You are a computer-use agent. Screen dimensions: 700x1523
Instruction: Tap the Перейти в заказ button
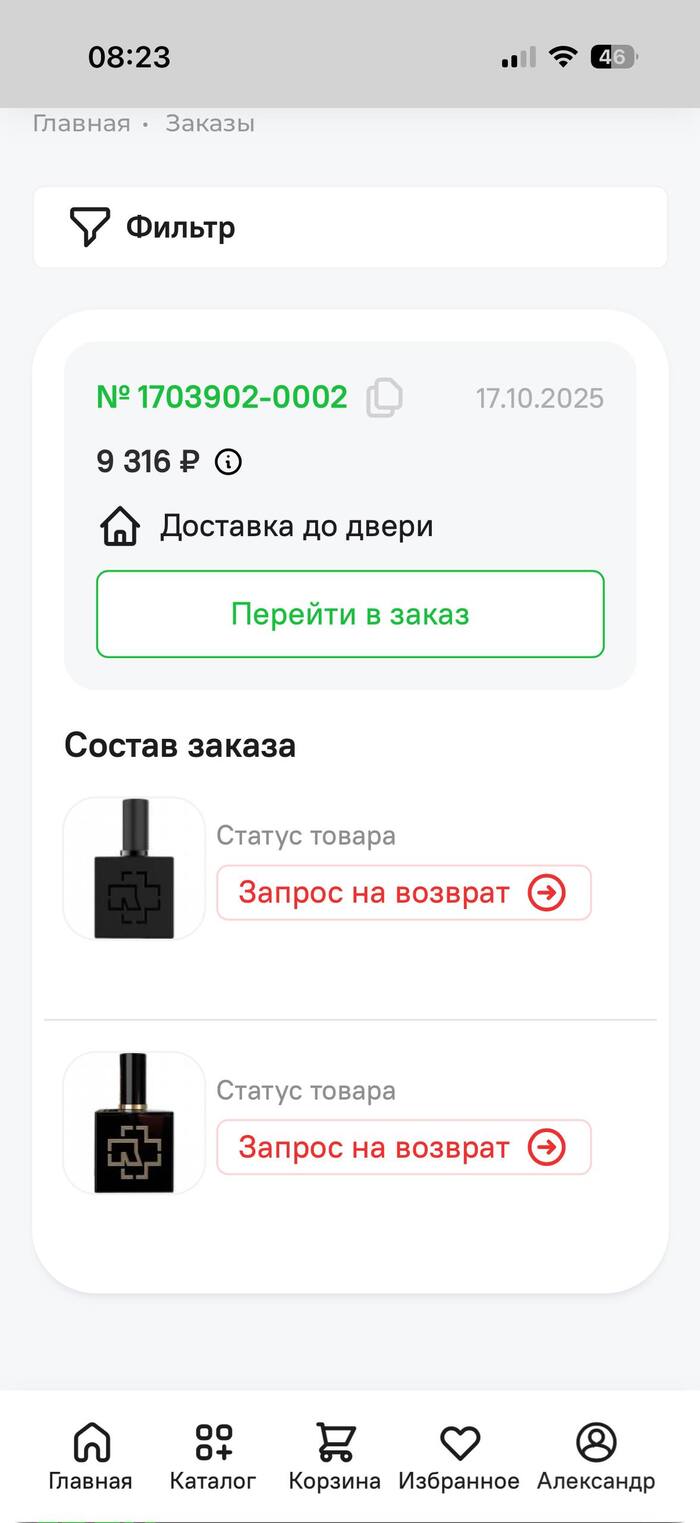click(x=350, y=614)
